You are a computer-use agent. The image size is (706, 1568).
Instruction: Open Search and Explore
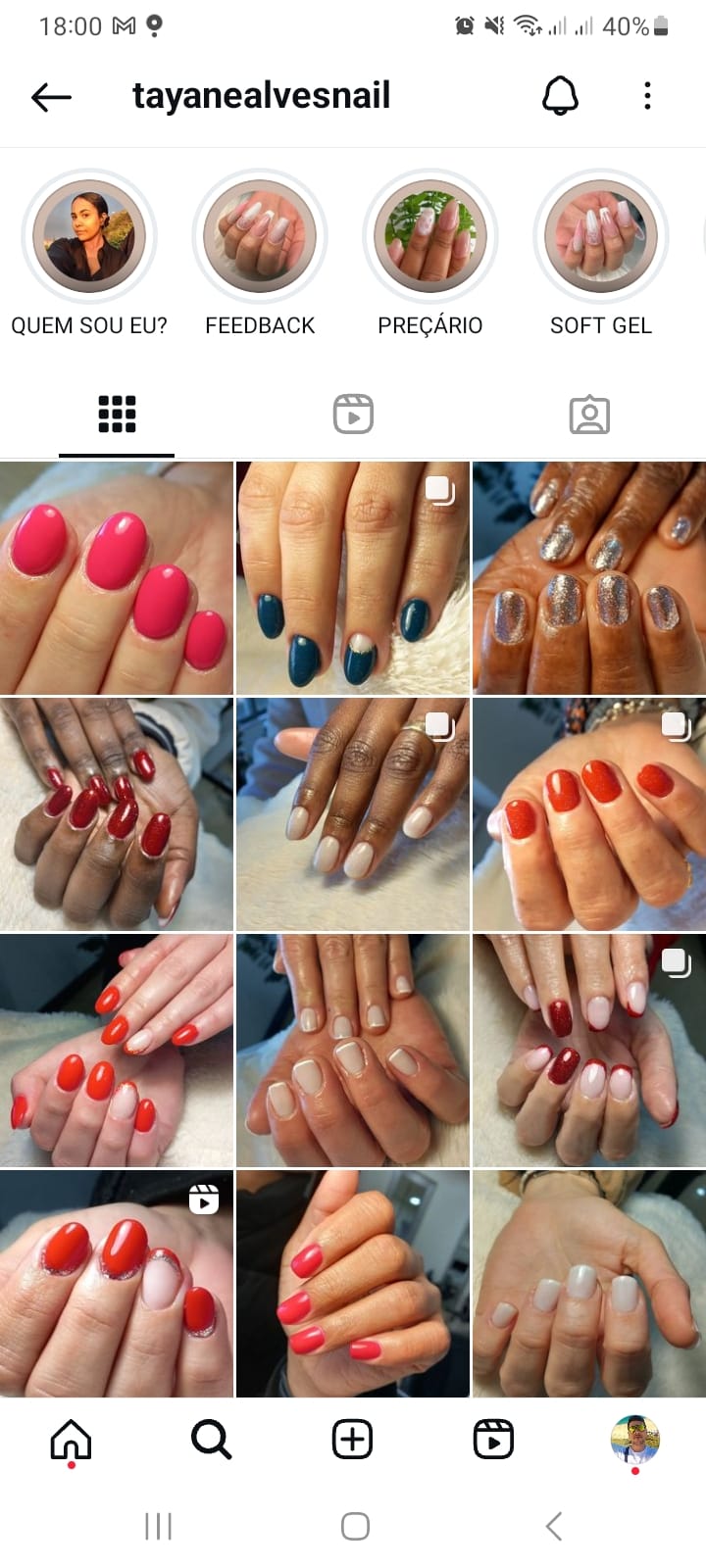point(211,1440)
